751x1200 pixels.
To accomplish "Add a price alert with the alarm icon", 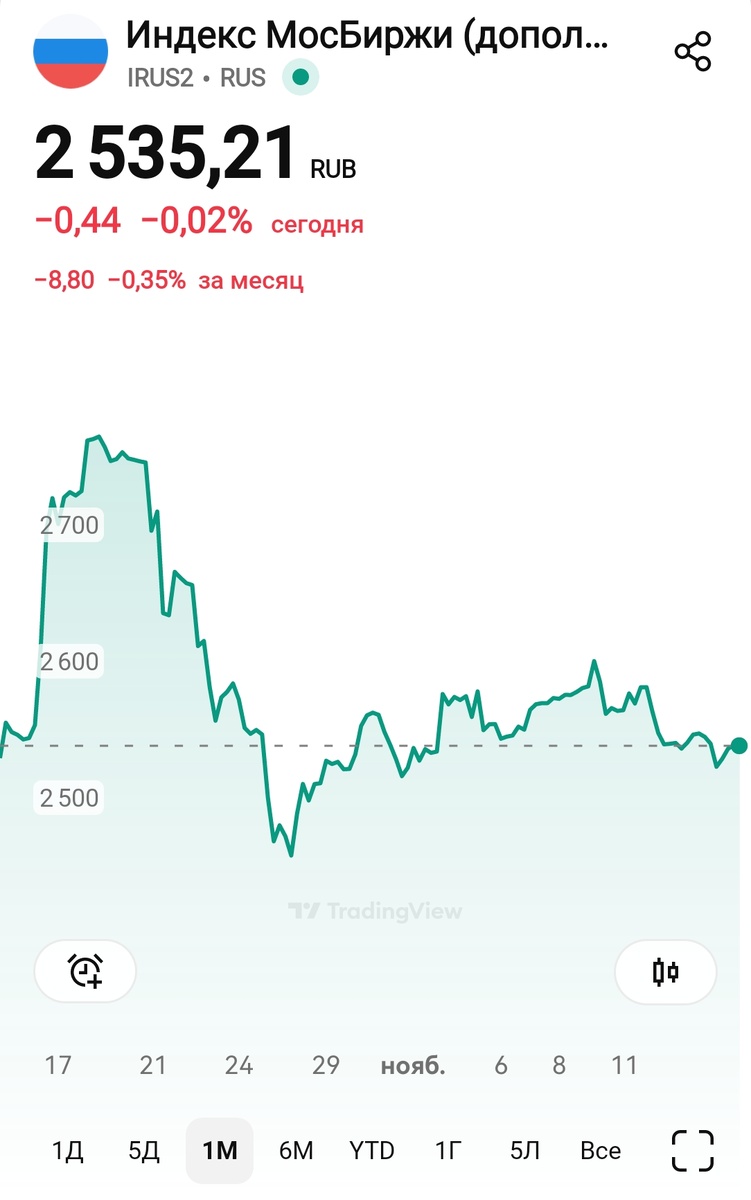I will tap(85, 971).
